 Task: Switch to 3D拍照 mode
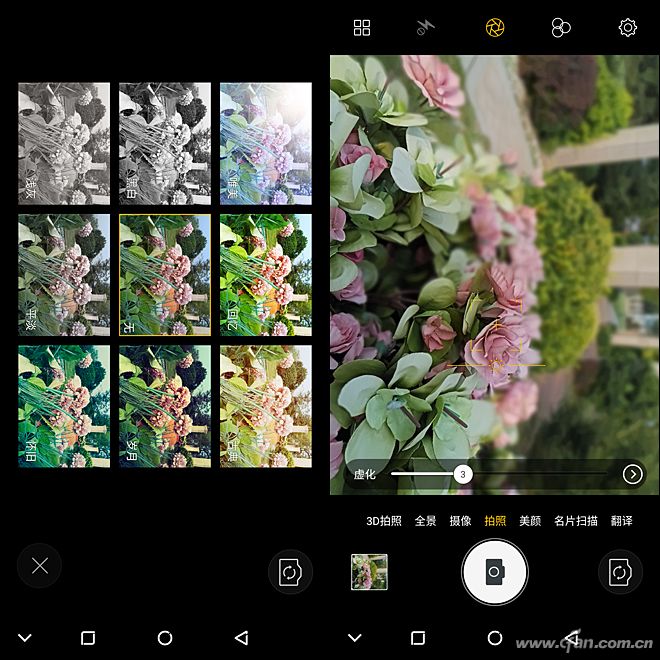pos(383,521)
